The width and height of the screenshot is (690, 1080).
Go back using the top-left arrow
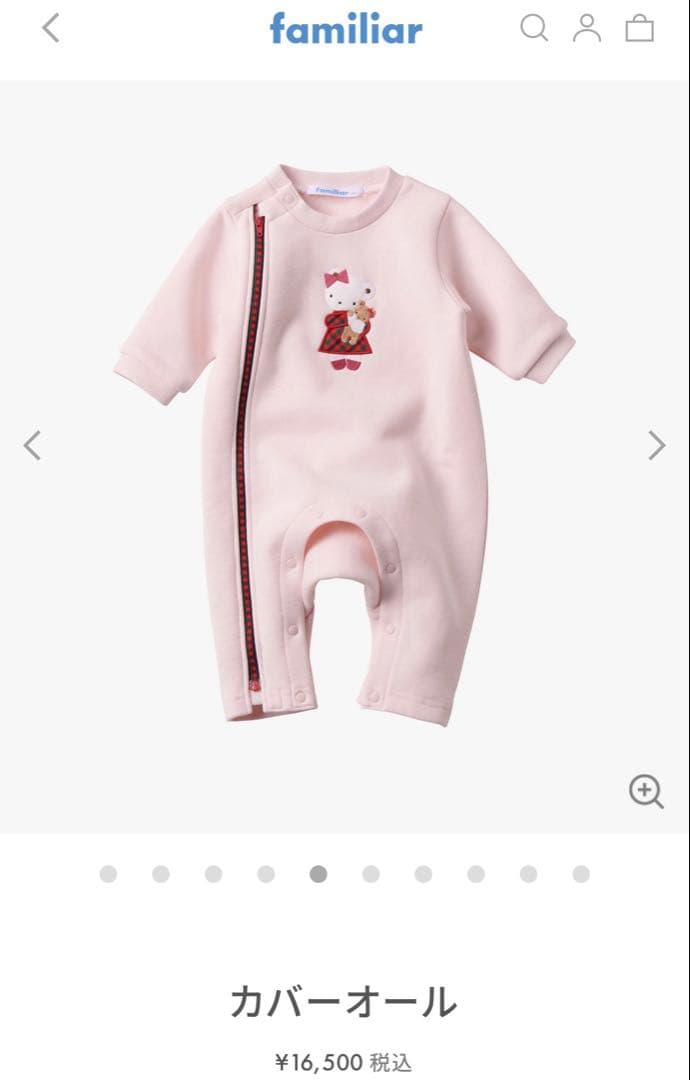51,28
